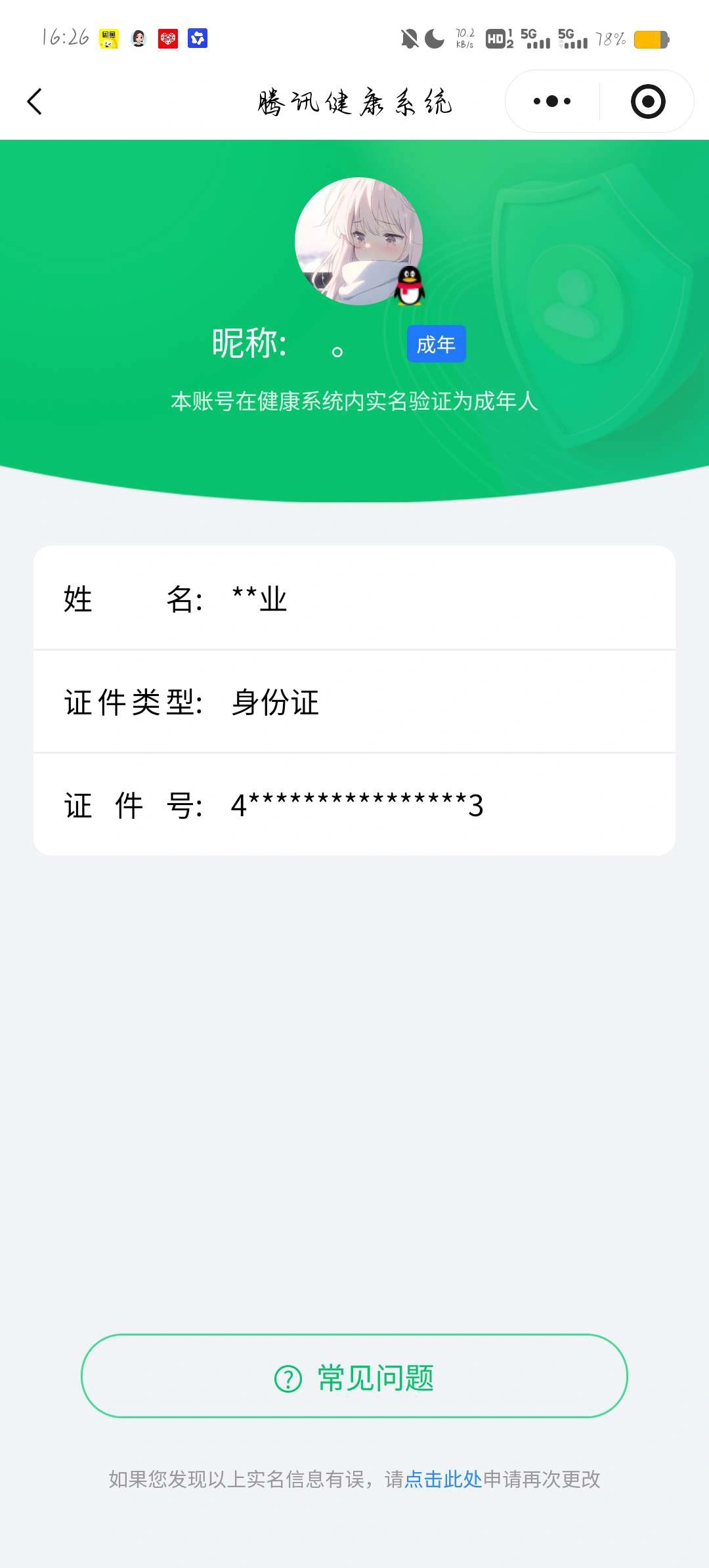Tap the do-not-disturb moon icon
This screenshot has height=1568, width=709.
pyautogui.click(x=433, y=38)
